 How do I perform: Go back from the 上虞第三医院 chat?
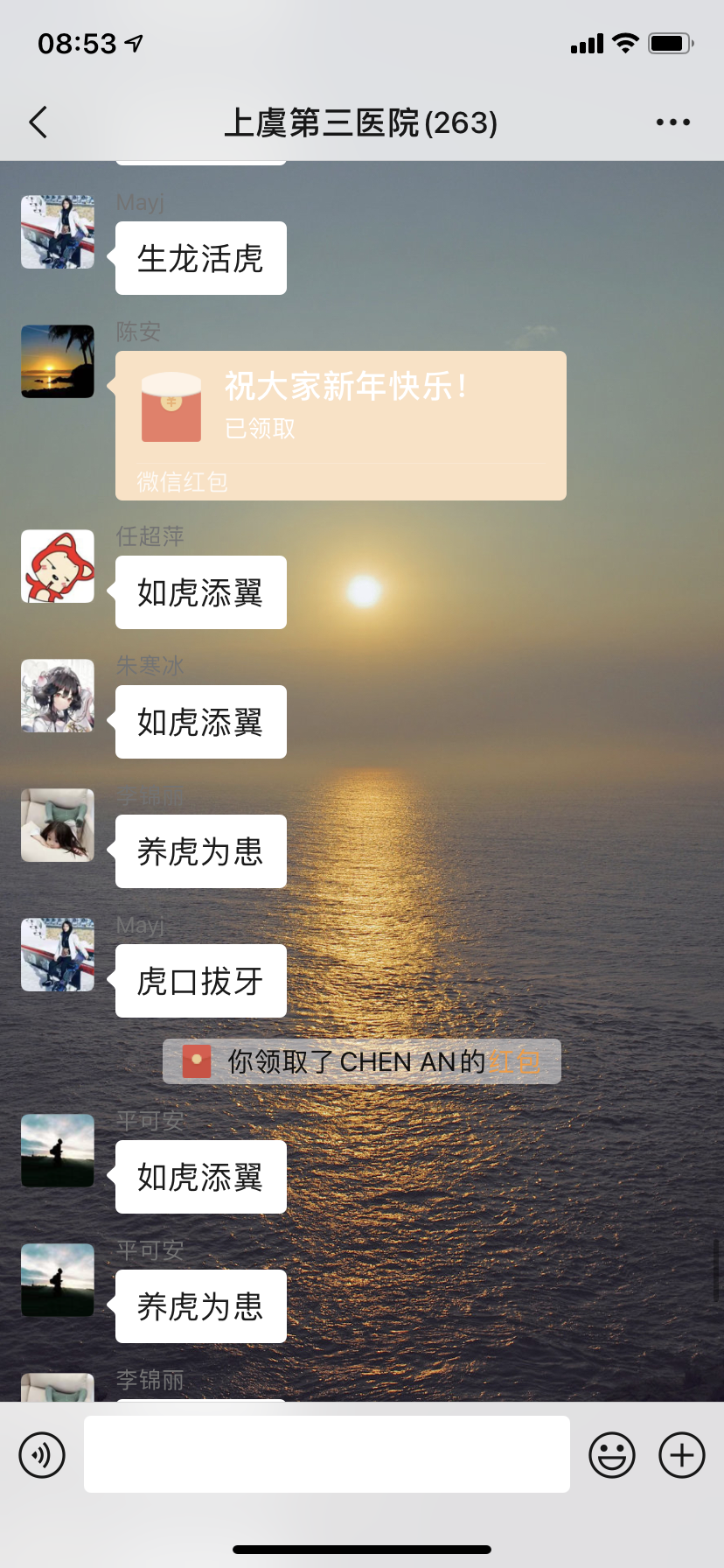coord(38,122)
